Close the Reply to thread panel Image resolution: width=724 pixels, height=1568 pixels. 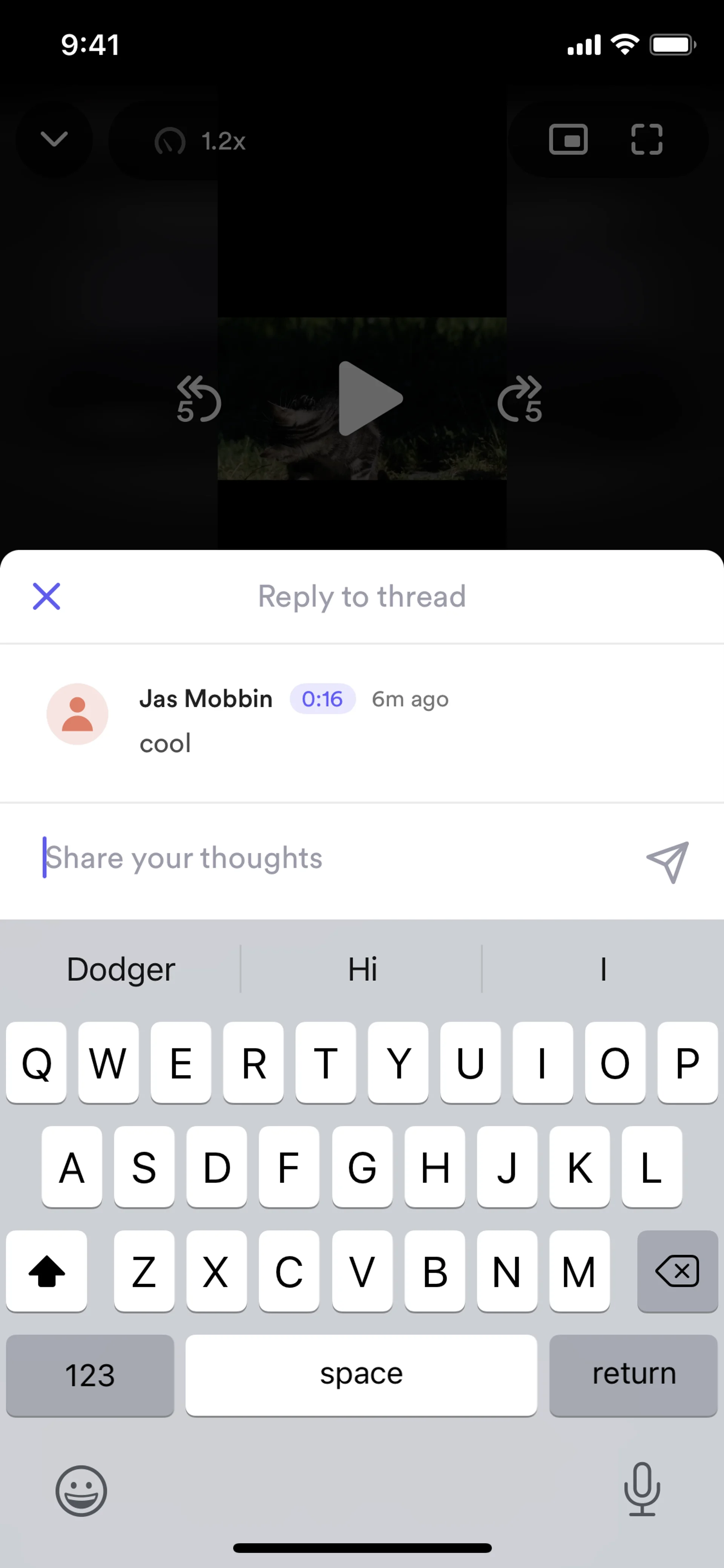pyautogui.click(x=46, y=596)
